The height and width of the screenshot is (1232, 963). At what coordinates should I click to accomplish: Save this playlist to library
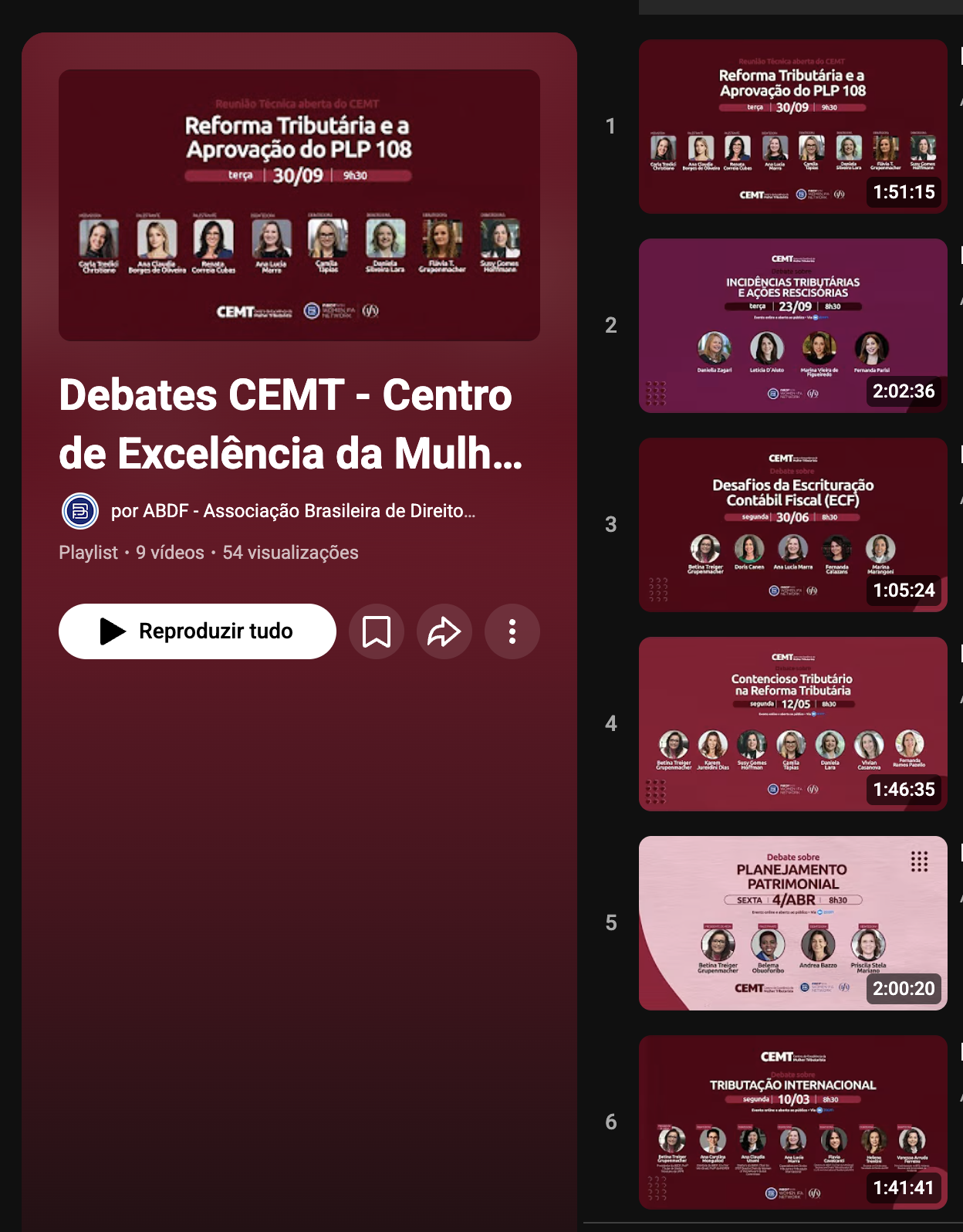(377, 631)
